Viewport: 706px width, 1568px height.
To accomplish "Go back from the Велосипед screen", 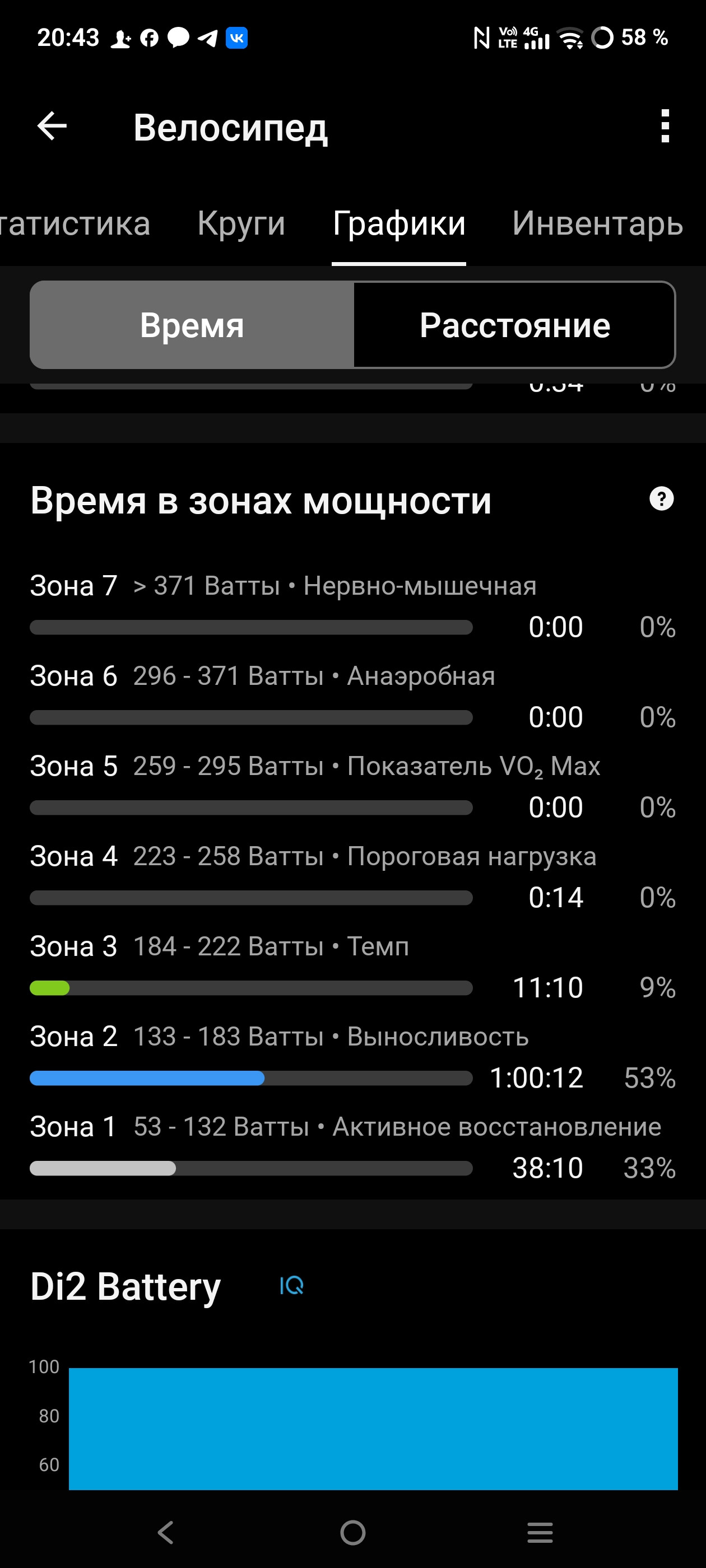I will pyautogui.click(x=52, y=127).
